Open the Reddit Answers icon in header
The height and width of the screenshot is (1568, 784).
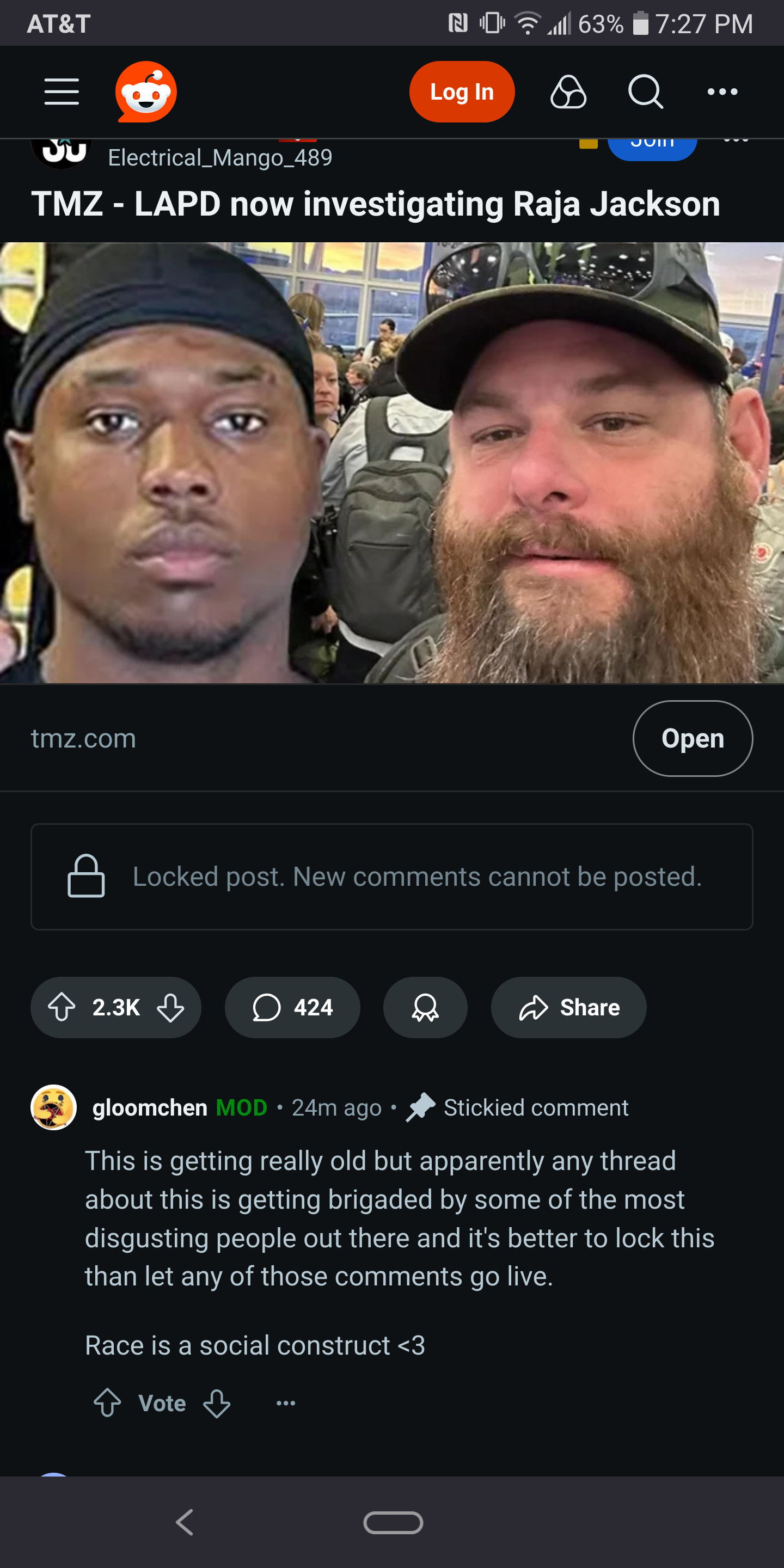pos(568,92)
